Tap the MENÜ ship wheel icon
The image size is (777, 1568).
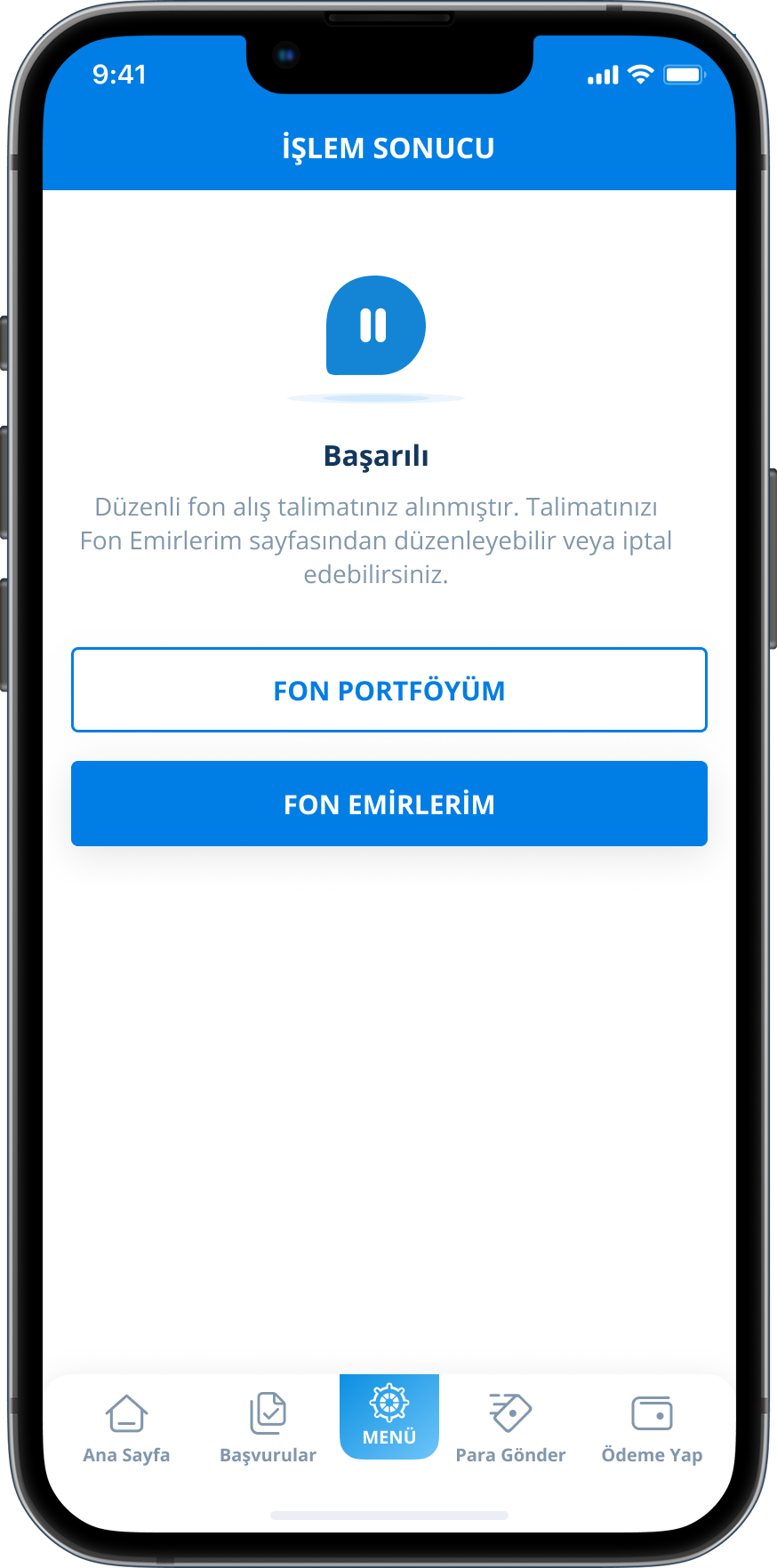click(388, 1403)
